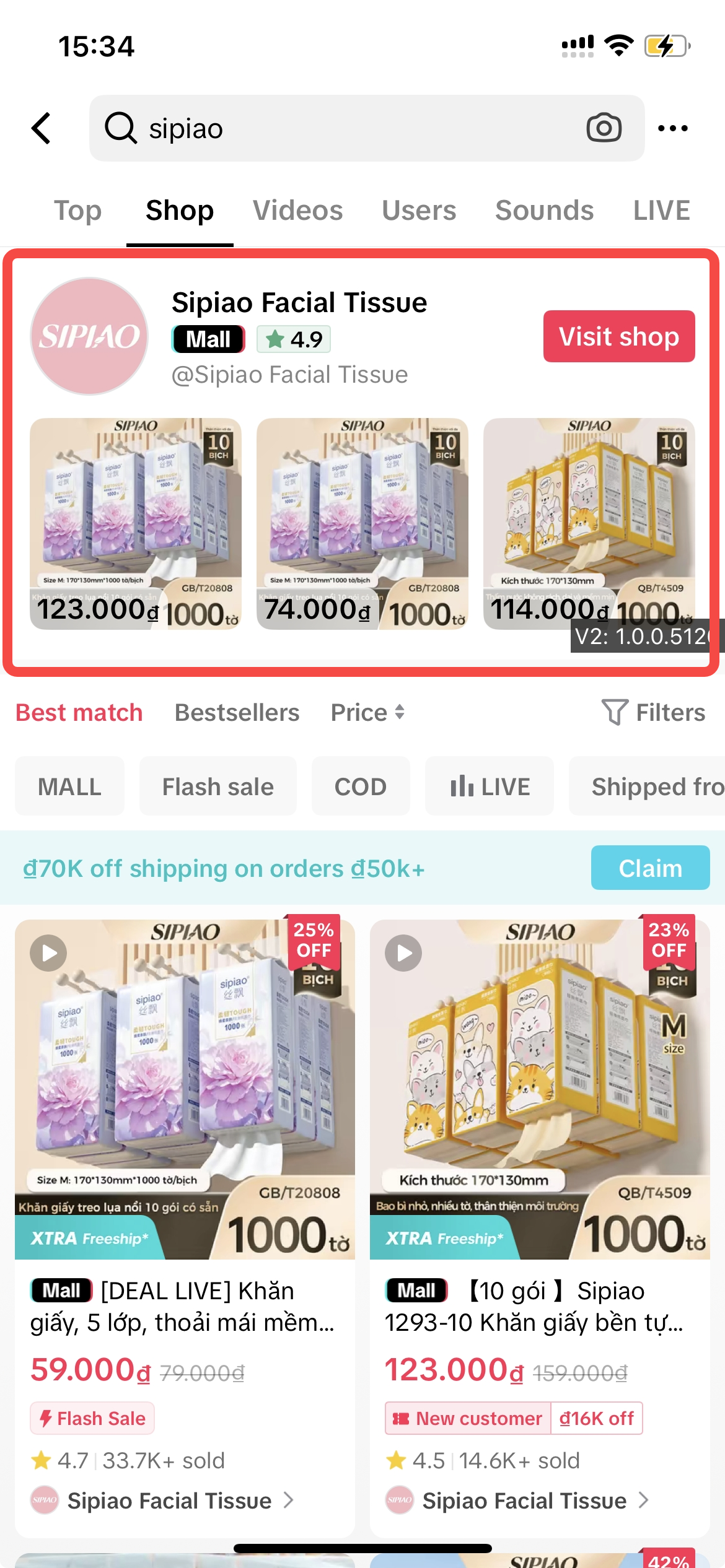Open the 74.000đ tissue product tile
Viewport: 725px width, 1568px height.
[x=362, y=523]
